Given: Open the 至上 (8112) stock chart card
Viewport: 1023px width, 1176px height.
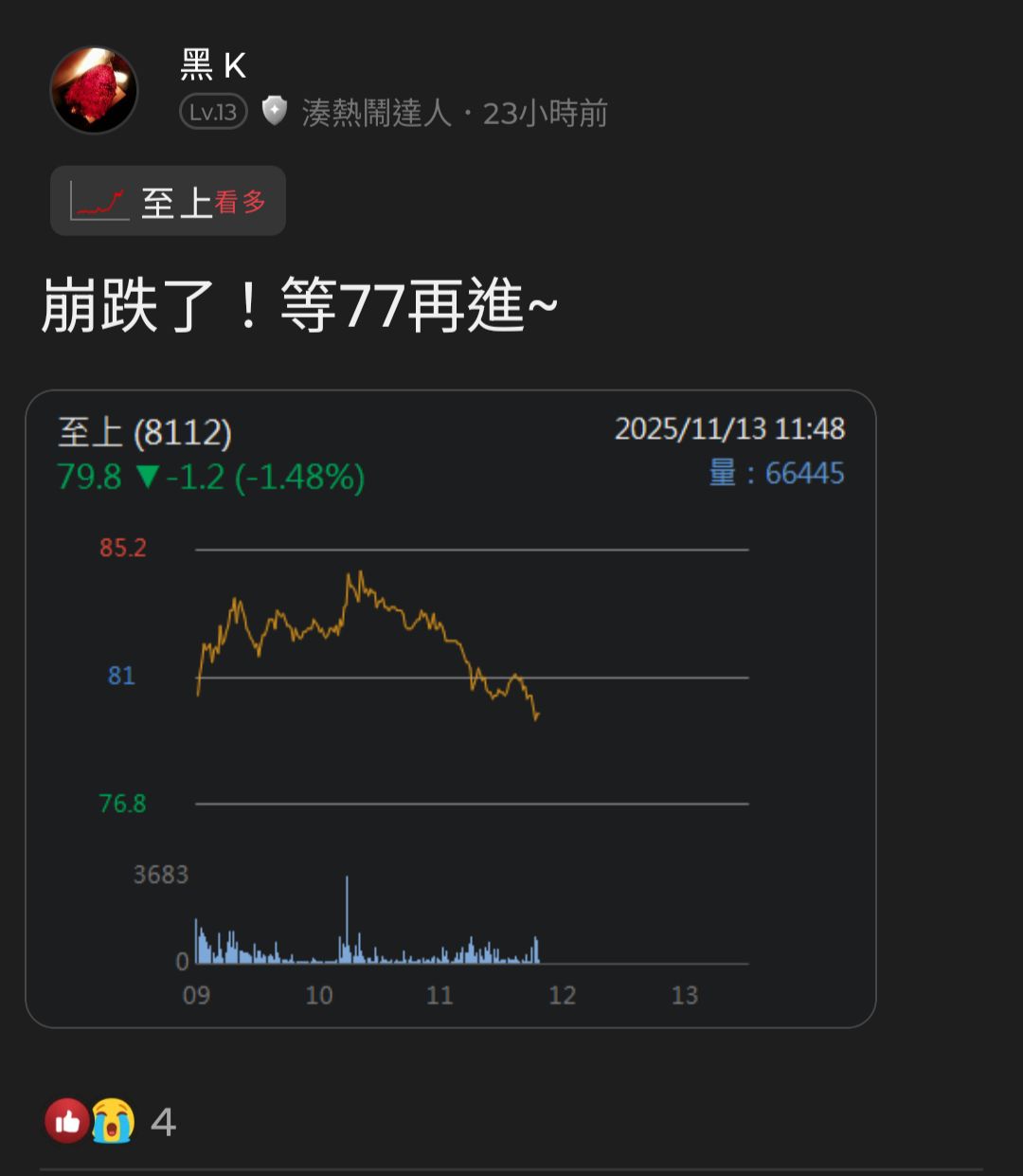Looking at the screenshot, I should pyautogui.click(x=450, y=708).
